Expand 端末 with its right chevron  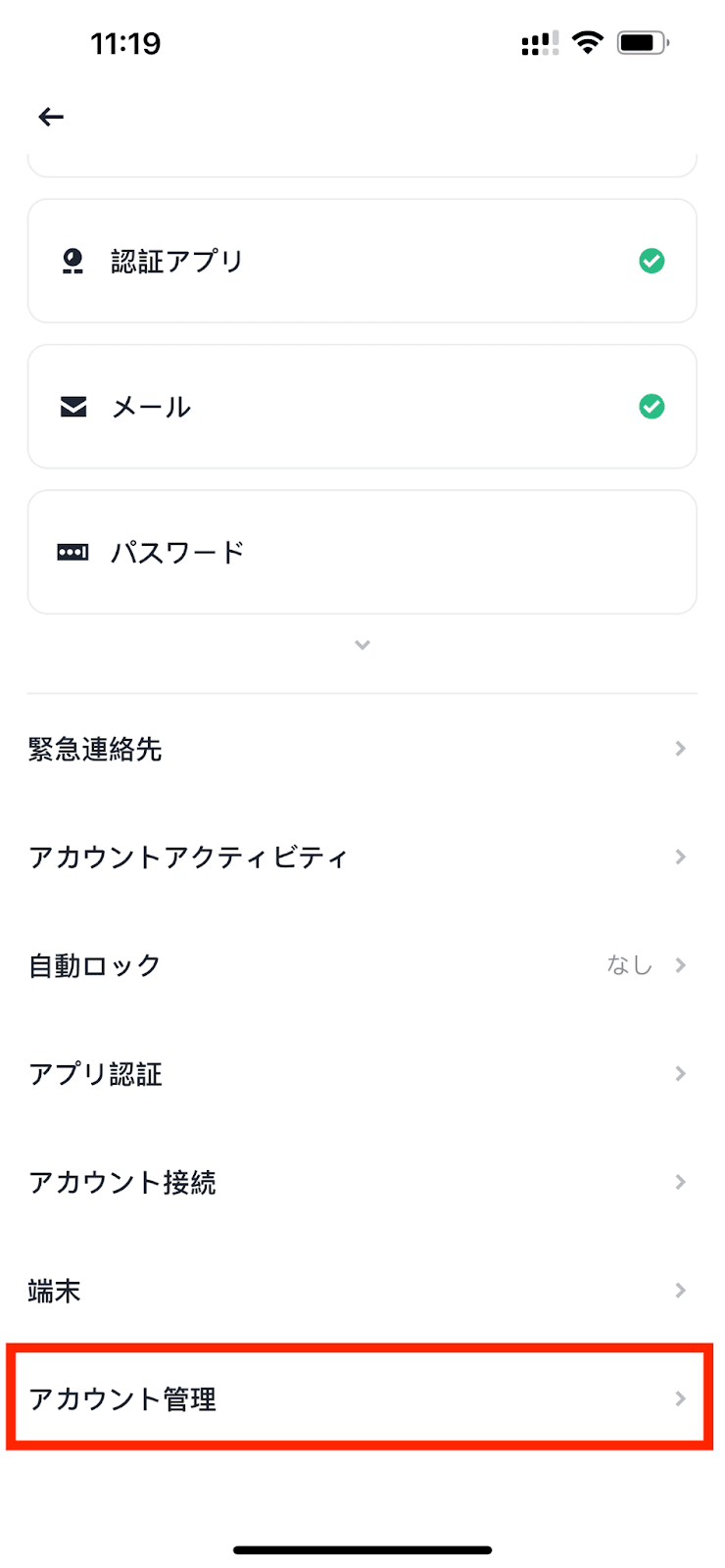point(680,1291)
